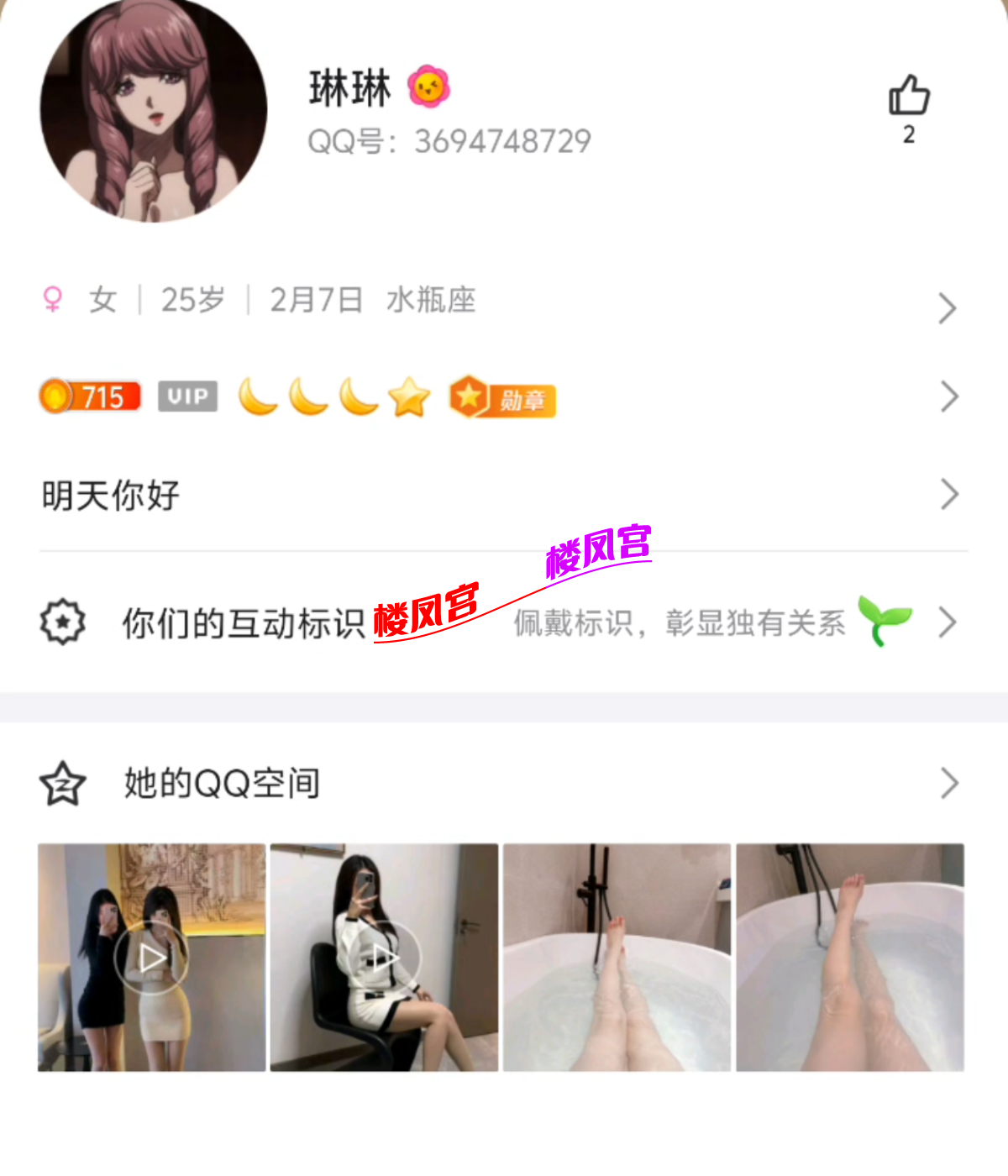Open the 明天你好 signature row

[502, 495]
